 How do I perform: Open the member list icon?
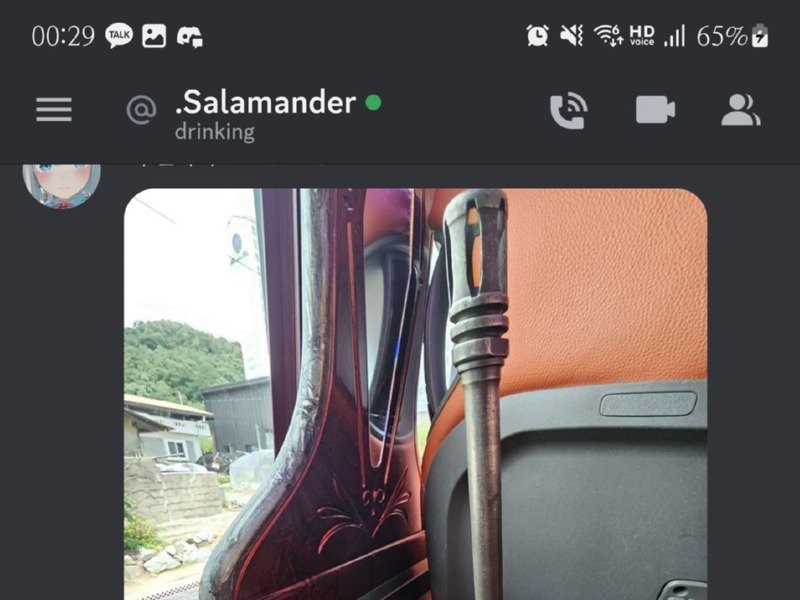coord(740,109)
